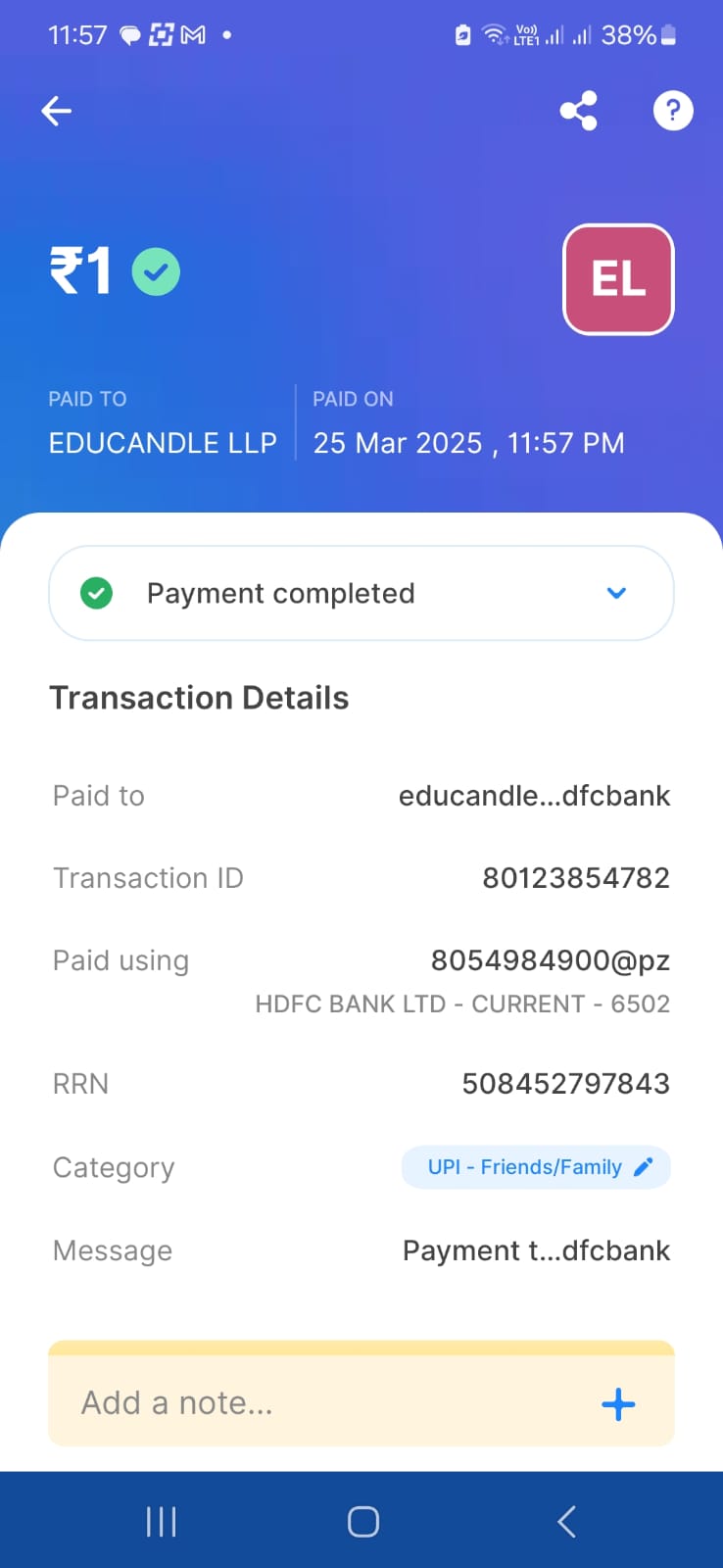Go back using the top arrow
Screen dimensions: 723x1568
click(57, 111)
